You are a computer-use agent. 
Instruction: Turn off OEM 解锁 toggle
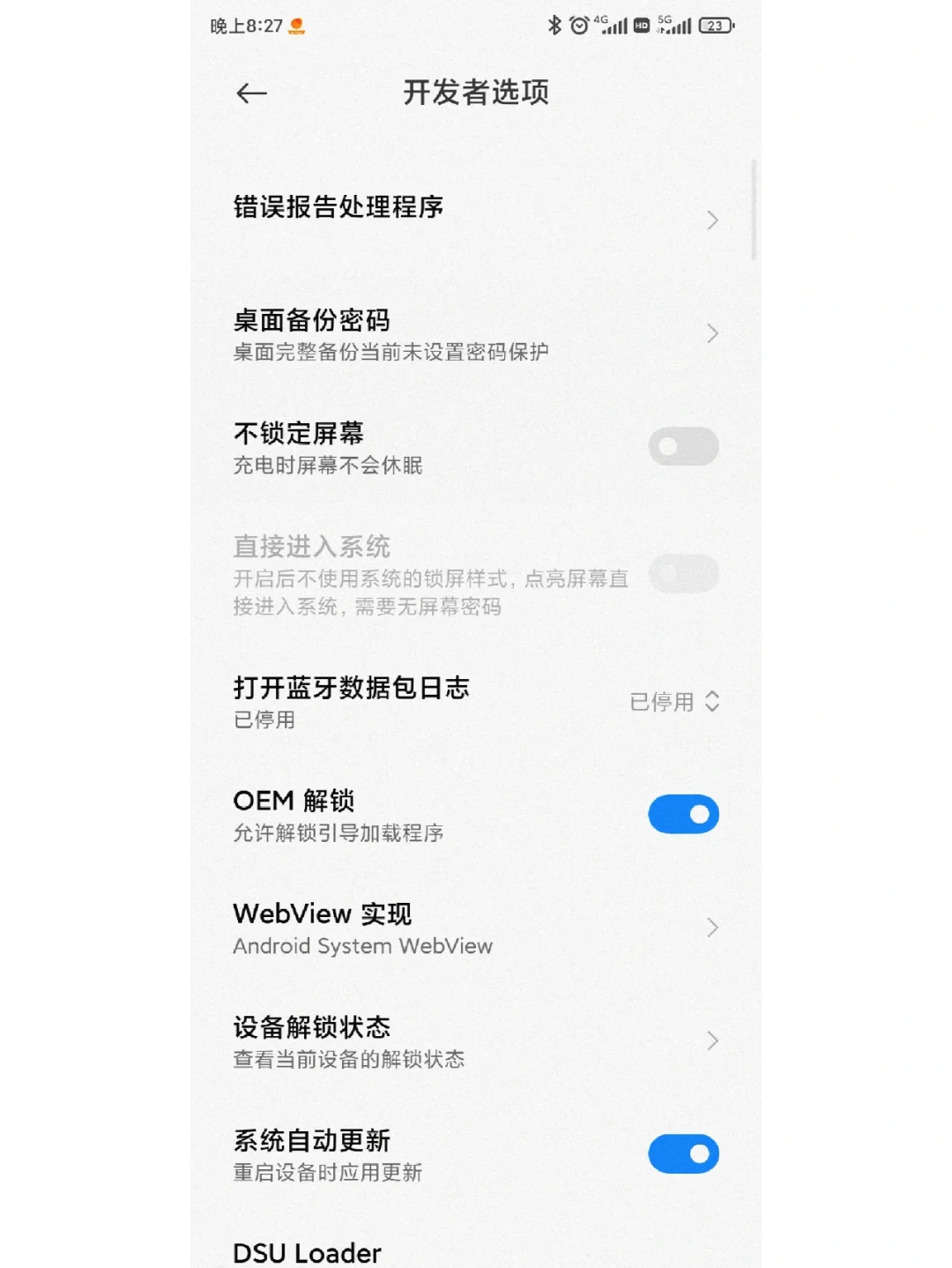[x=683, y=814]
